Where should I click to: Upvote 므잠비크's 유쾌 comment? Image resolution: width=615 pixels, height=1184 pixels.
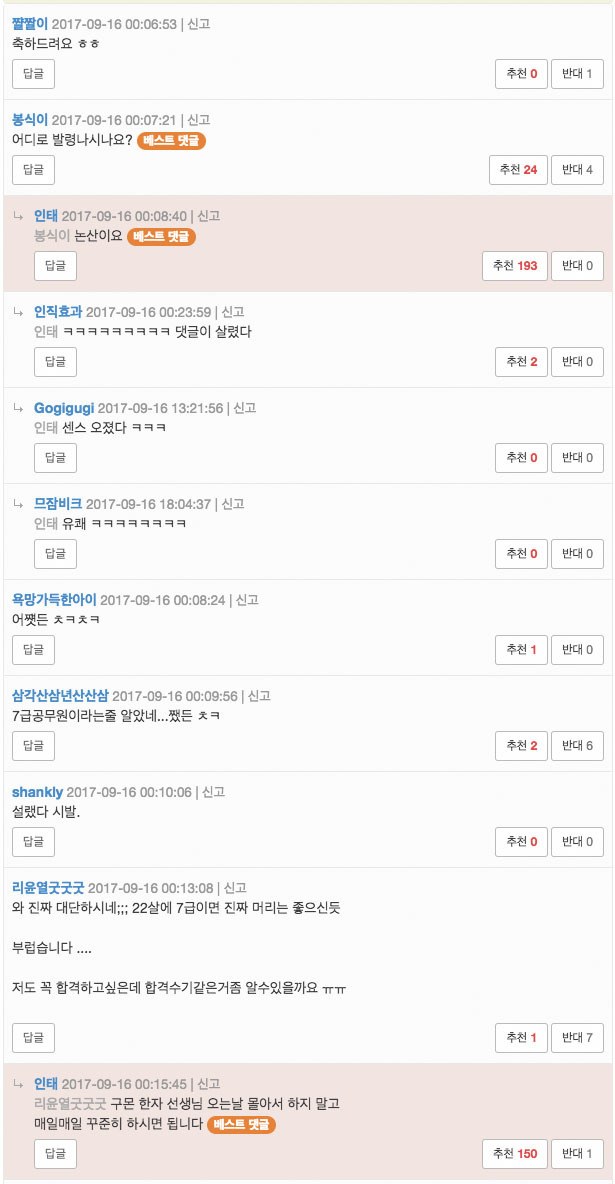[x=521, y=554]
